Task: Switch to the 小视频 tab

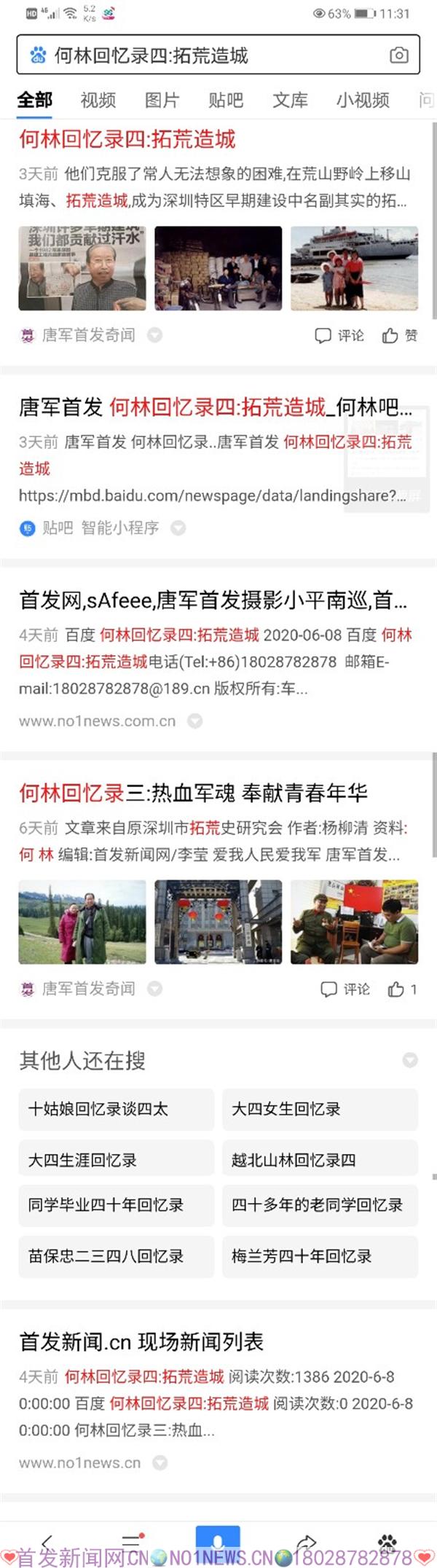Action: point(363,100)
